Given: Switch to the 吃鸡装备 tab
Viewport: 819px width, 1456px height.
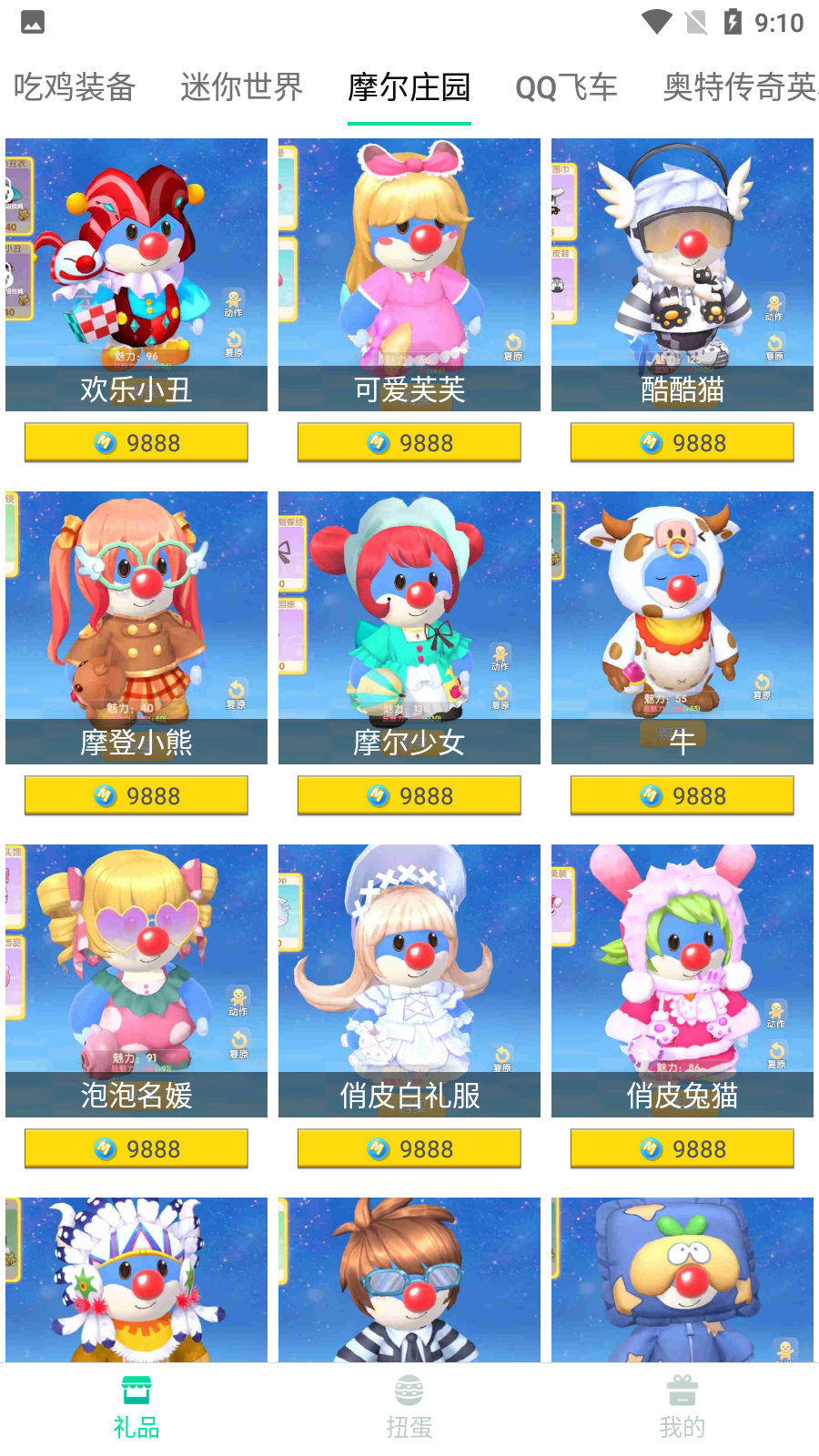Looking at the screenshot, I should tap(75, 87).
